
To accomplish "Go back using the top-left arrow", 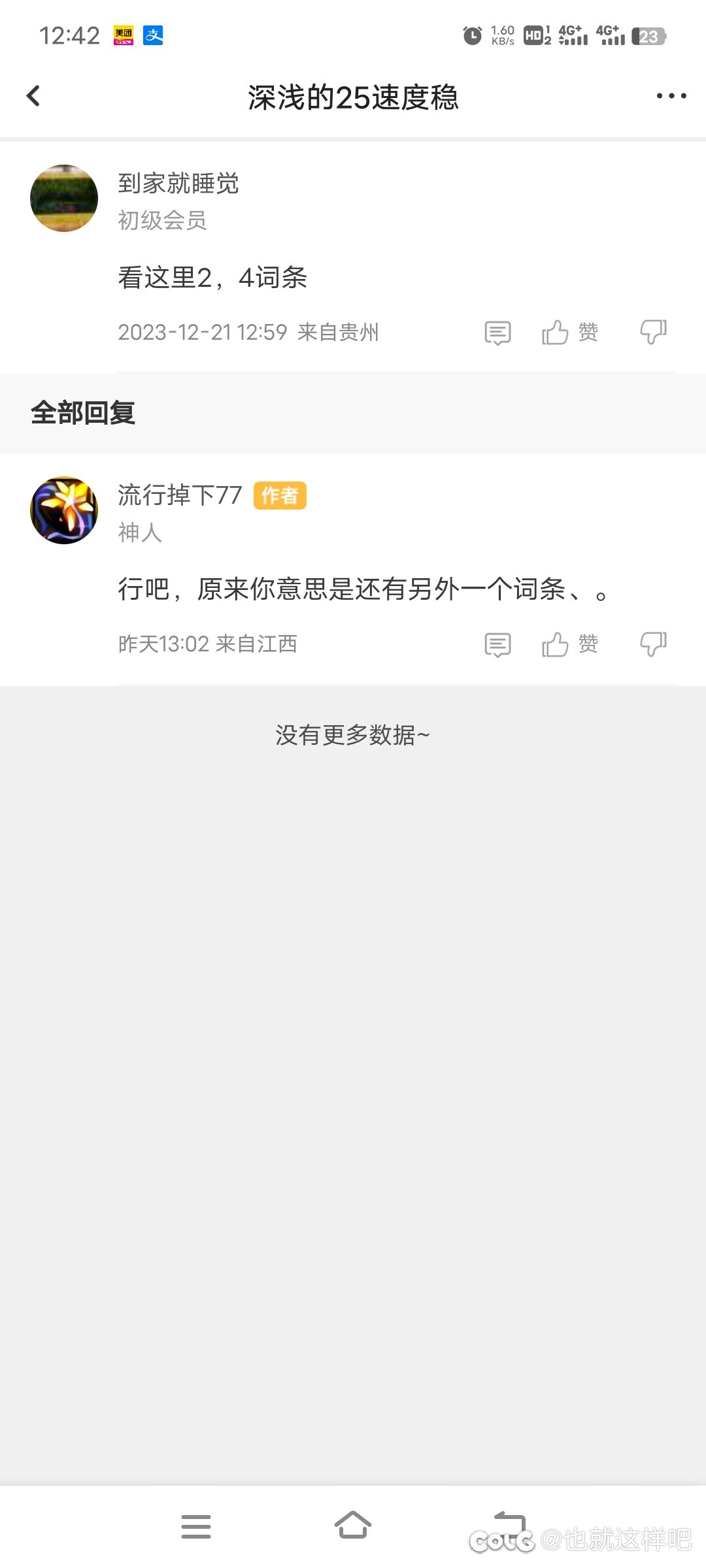I will (x=33, y=96).
